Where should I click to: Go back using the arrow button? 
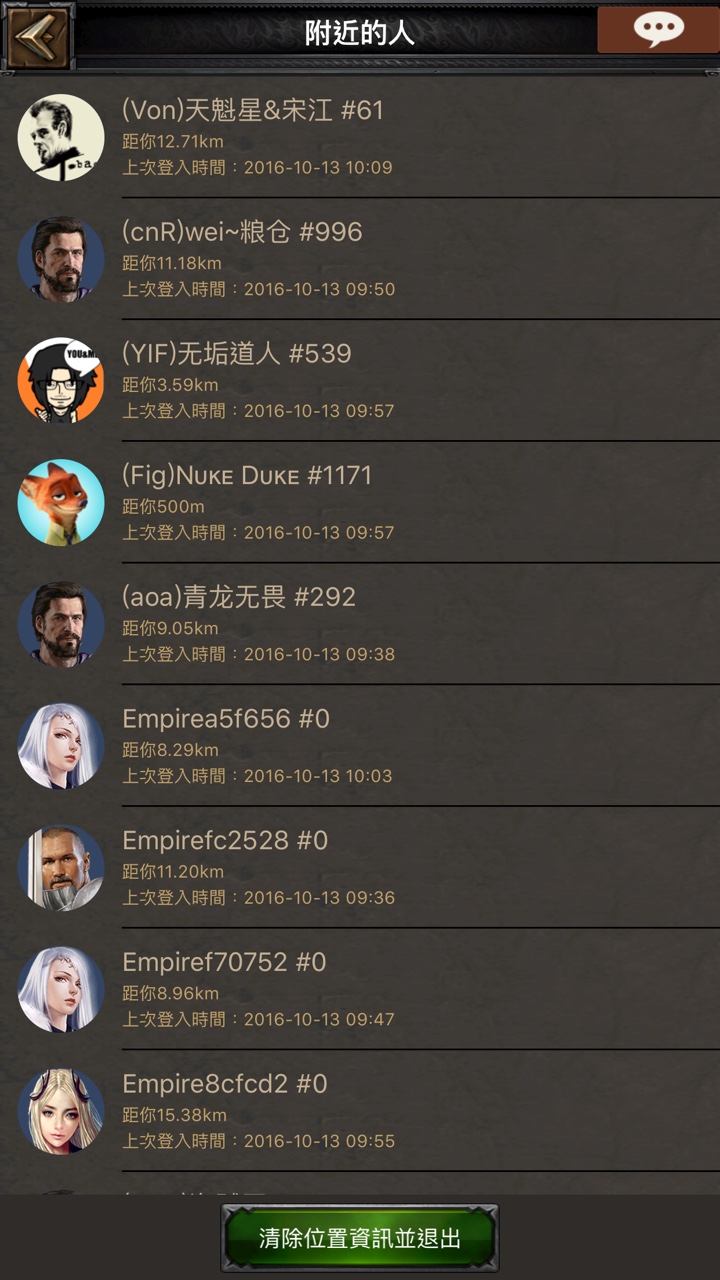click(x=38, y=37)
